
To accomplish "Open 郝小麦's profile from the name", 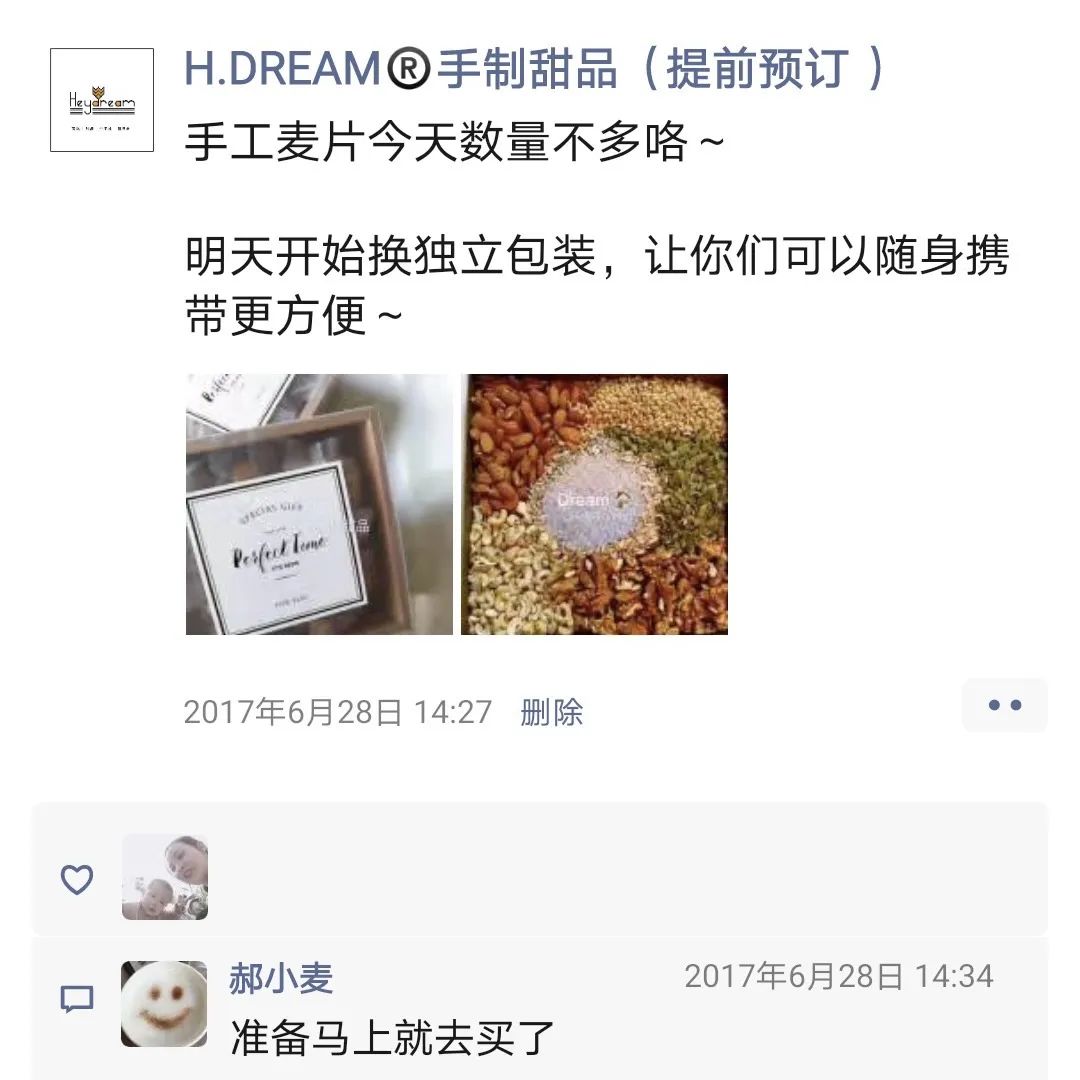I will [281, 978].
